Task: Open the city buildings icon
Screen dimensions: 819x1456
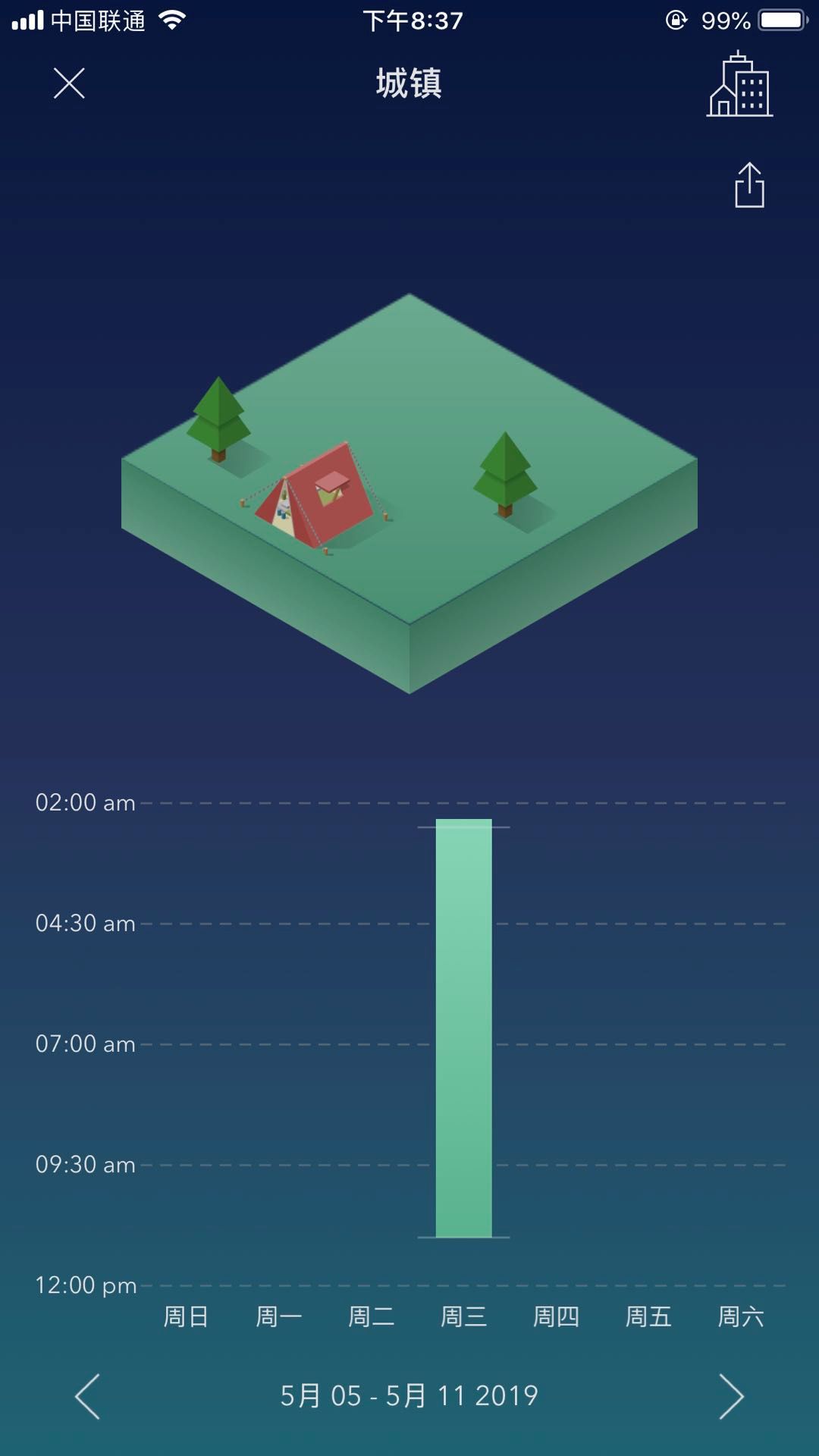Action: (739, 85)
